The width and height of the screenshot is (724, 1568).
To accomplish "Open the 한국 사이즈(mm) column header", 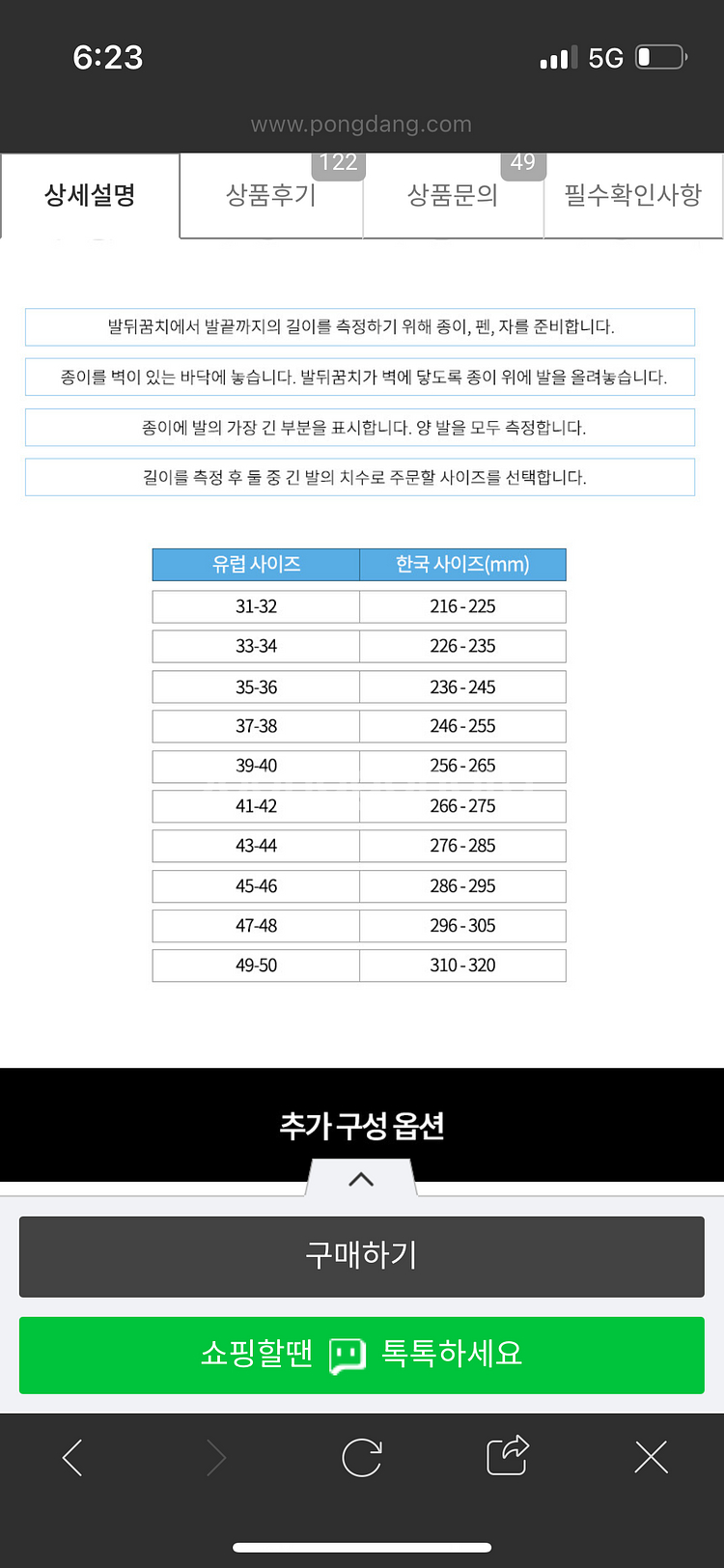I will point(462,565).
